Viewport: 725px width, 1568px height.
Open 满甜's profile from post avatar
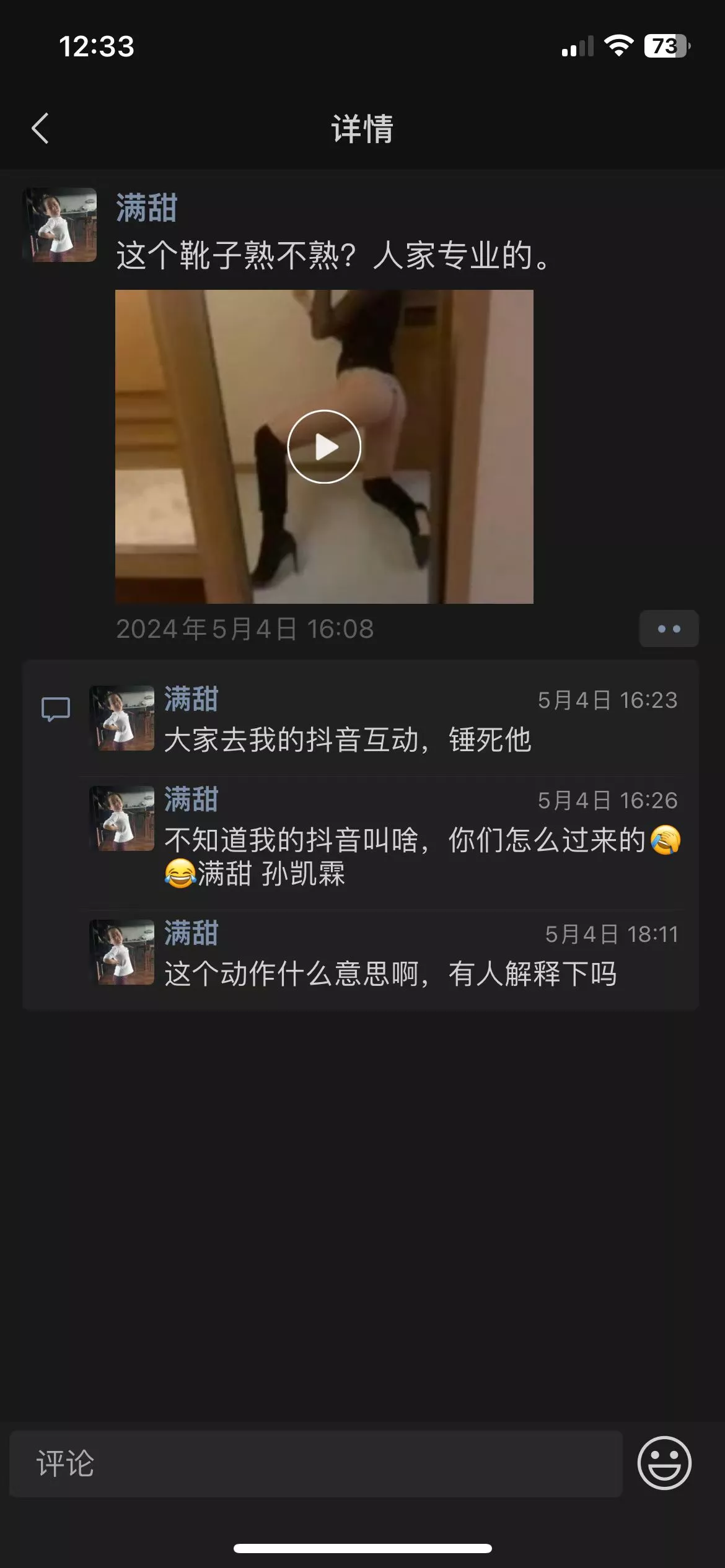point(60,225)
